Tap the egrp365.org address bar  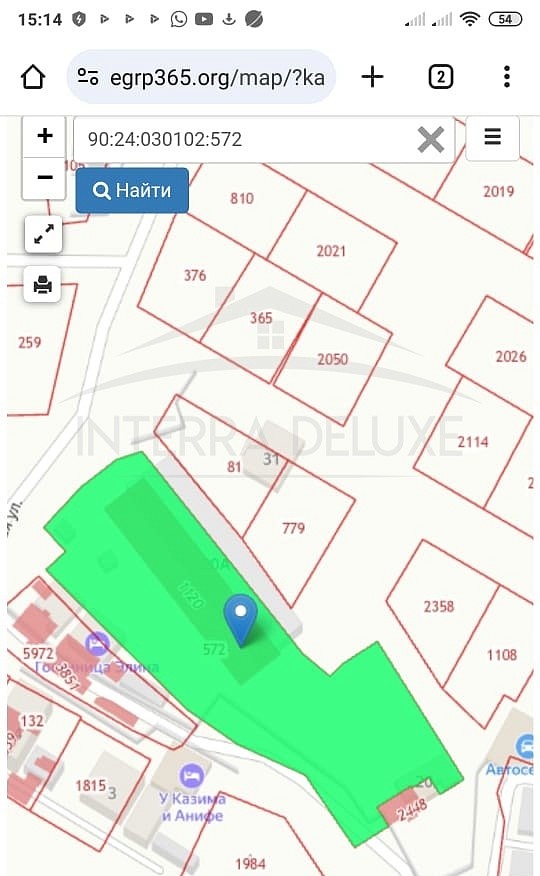(x=201, y=77)
